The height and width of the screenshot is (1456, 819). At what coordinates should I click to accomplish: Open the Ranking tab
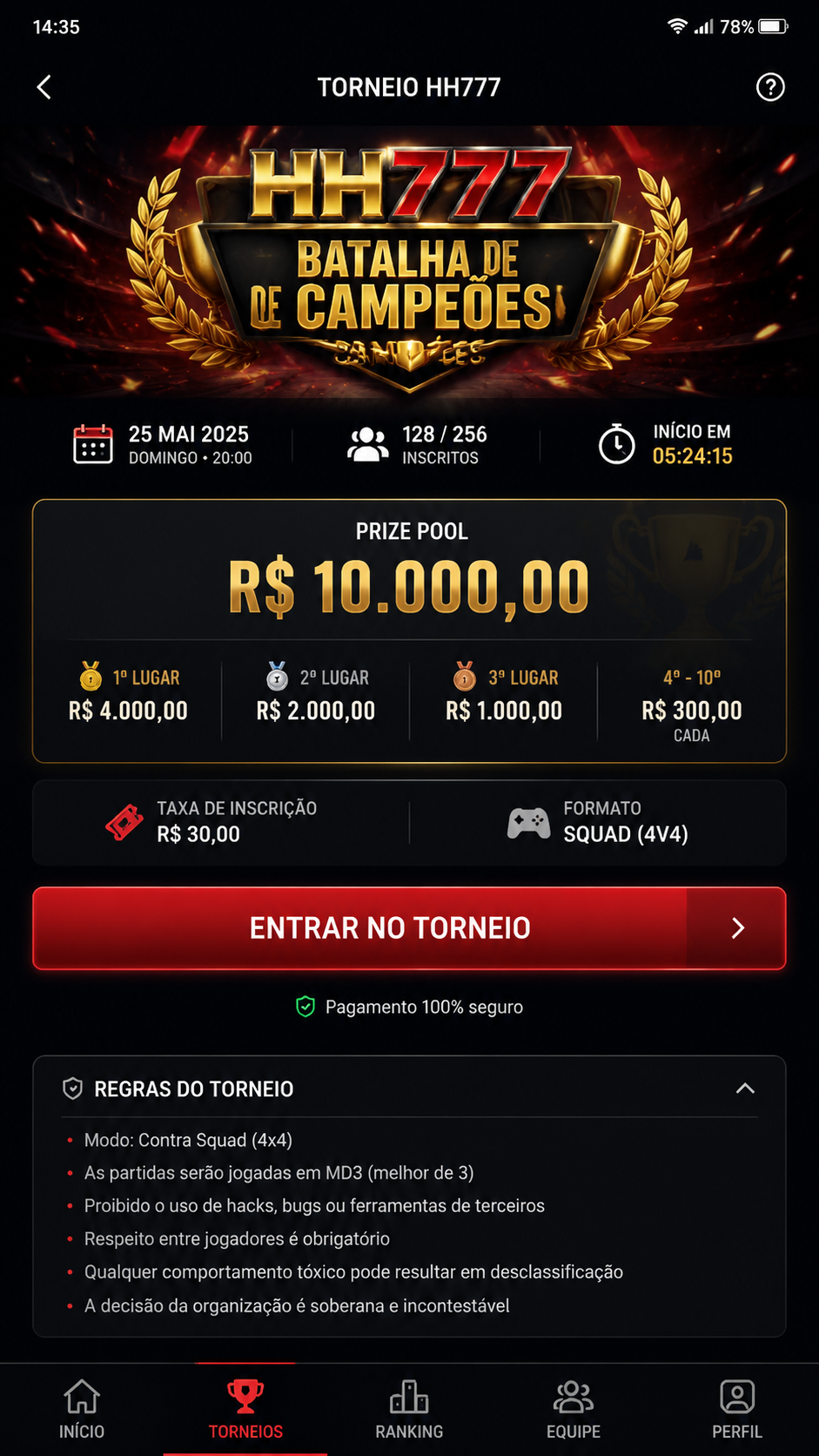tap(409, 1409)
